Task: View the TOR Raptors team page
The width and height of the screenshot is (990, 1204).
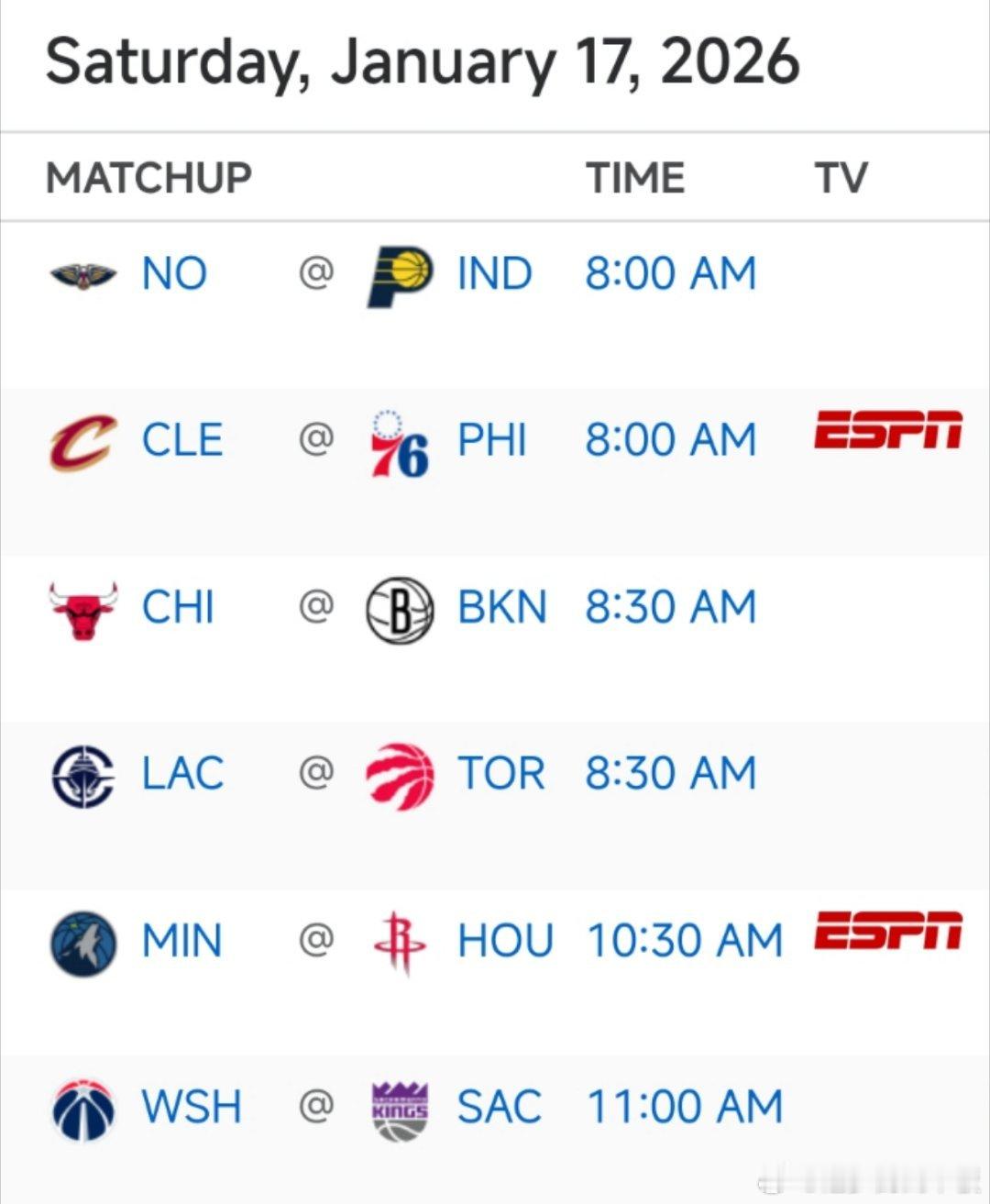Action: (500, 773)
